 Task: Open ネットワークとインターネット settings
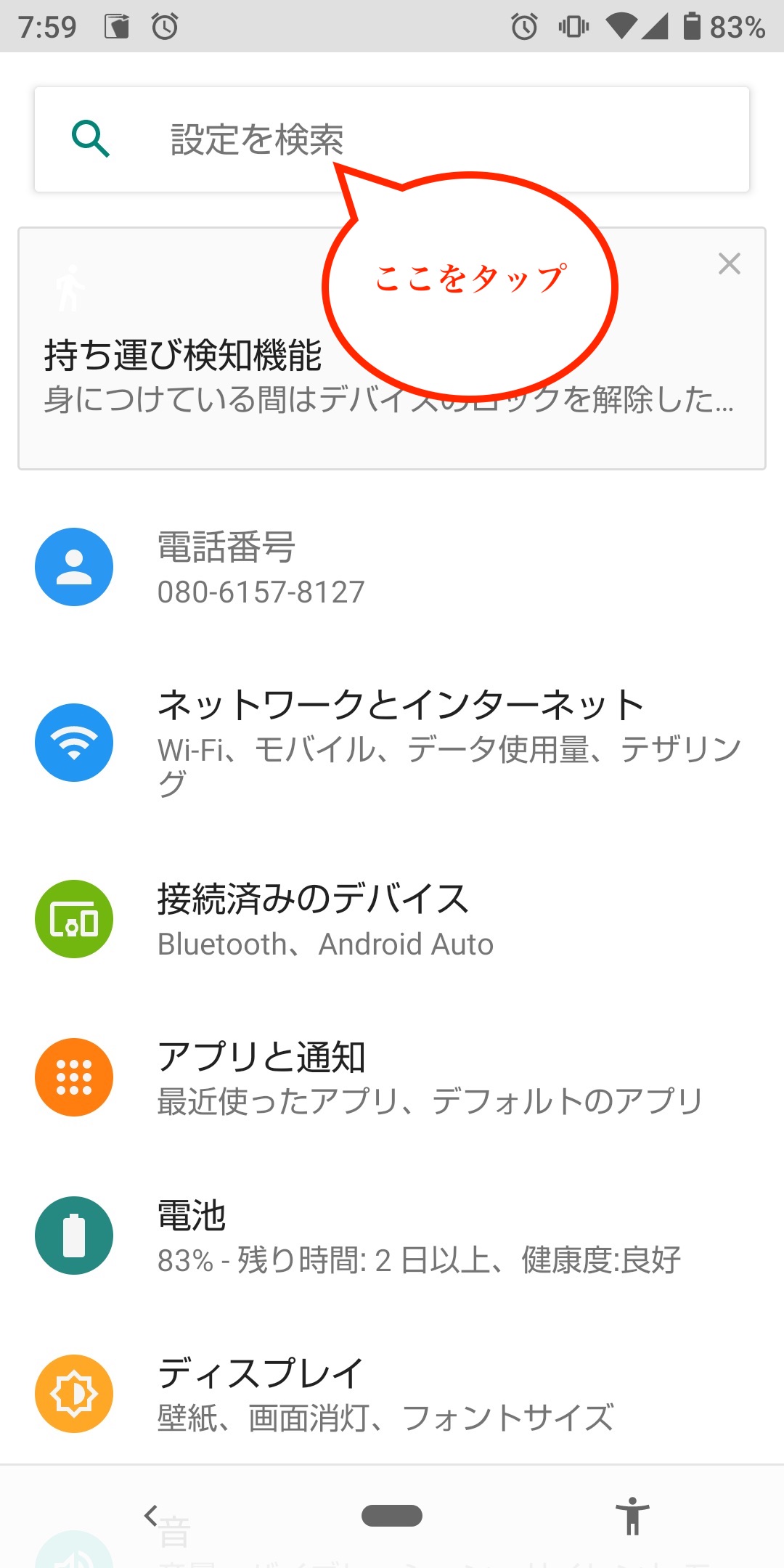click(x=392, y=743)
